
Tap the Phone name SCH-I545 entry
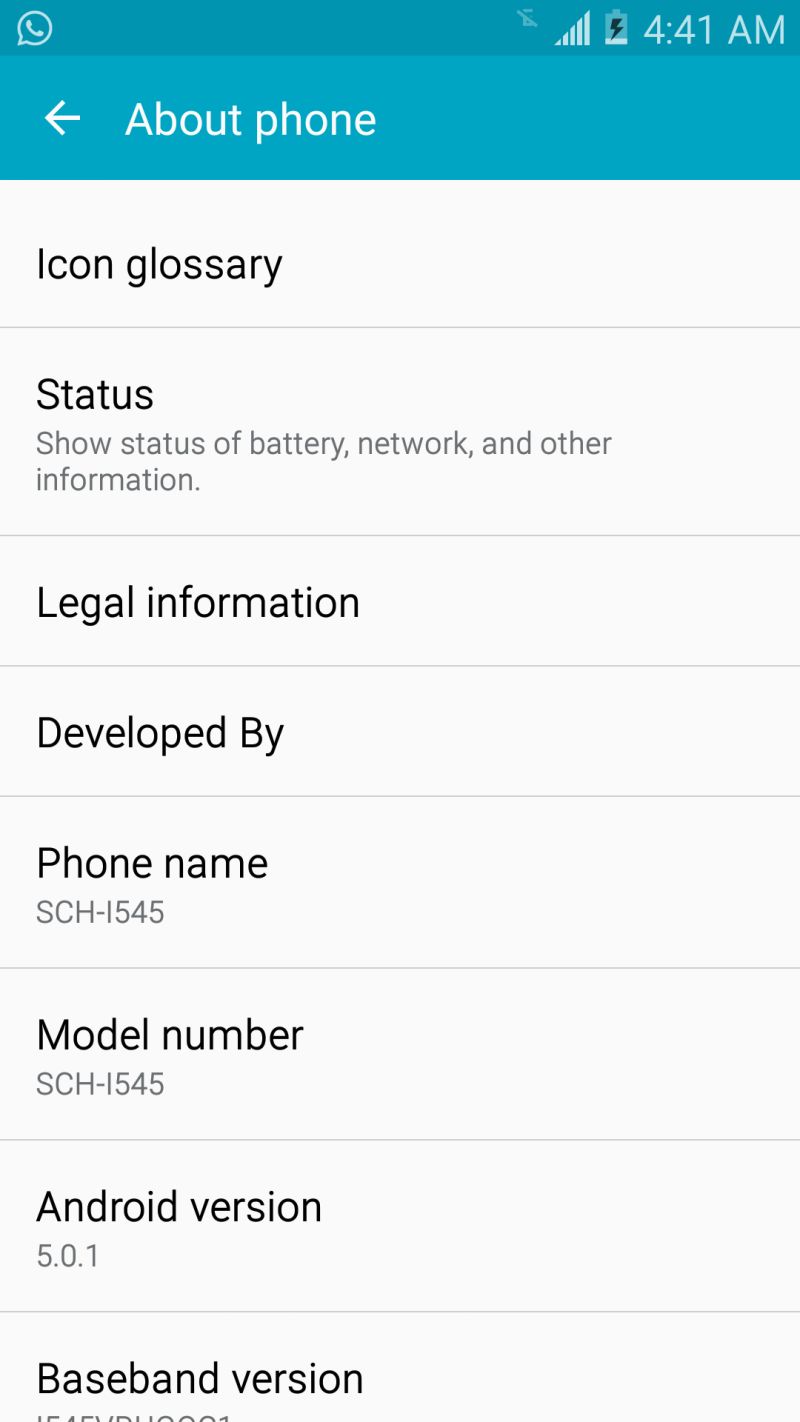point(400,880)
